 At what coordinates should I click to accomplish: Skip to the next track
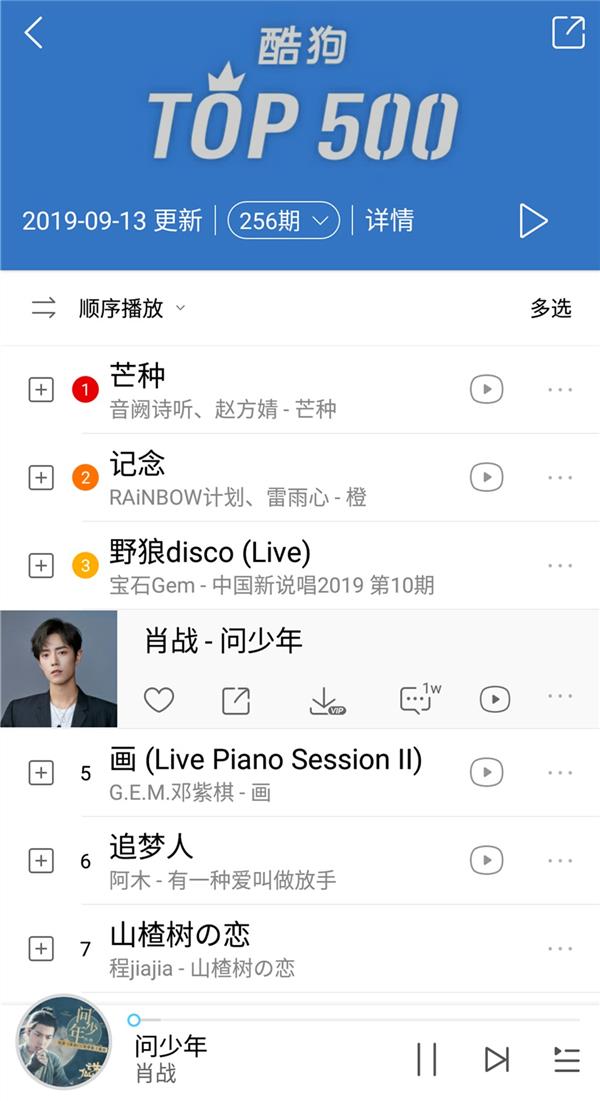497,1059
